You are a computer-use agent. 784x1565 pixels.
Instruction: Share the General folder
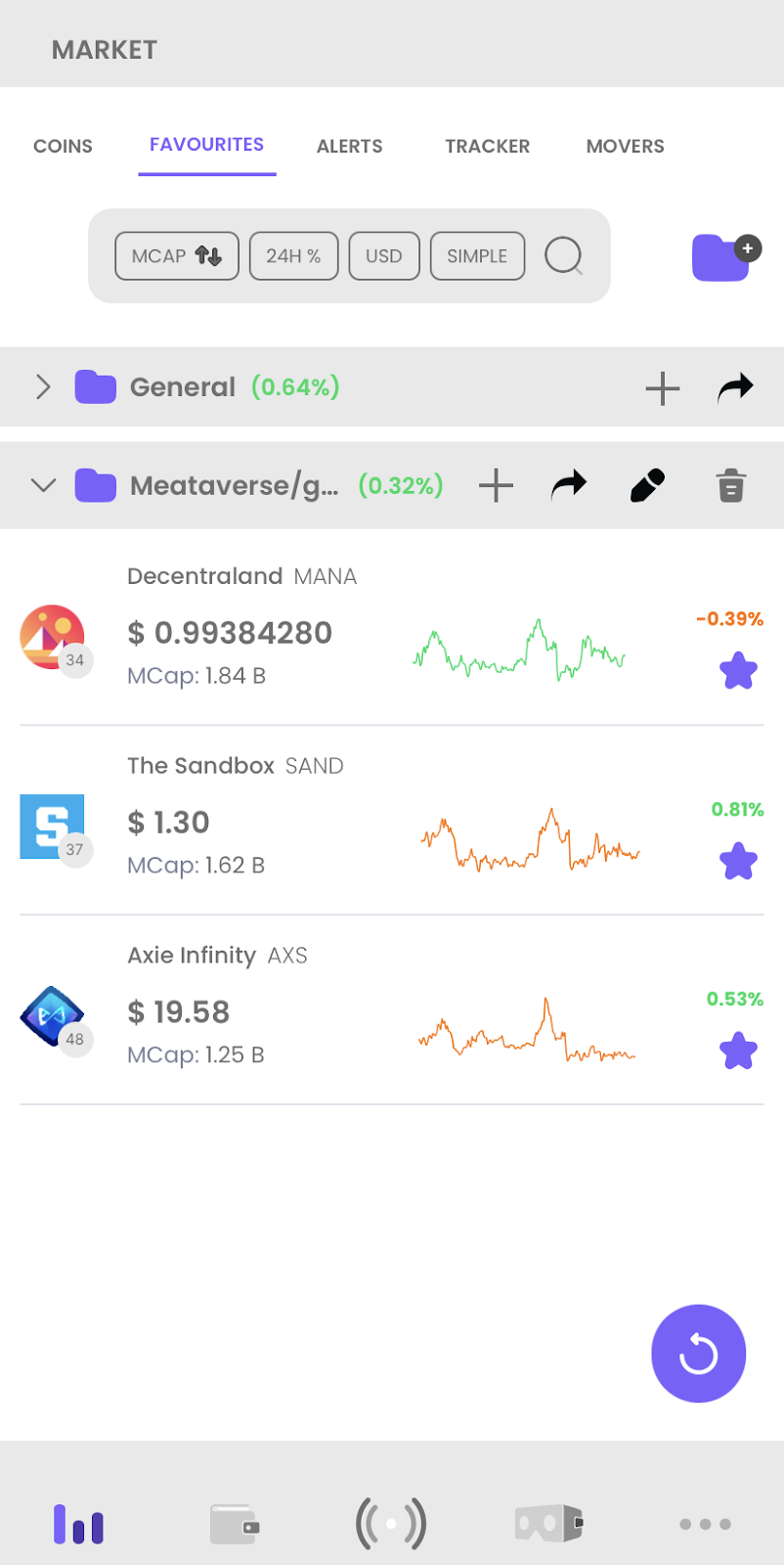[735, 388]
